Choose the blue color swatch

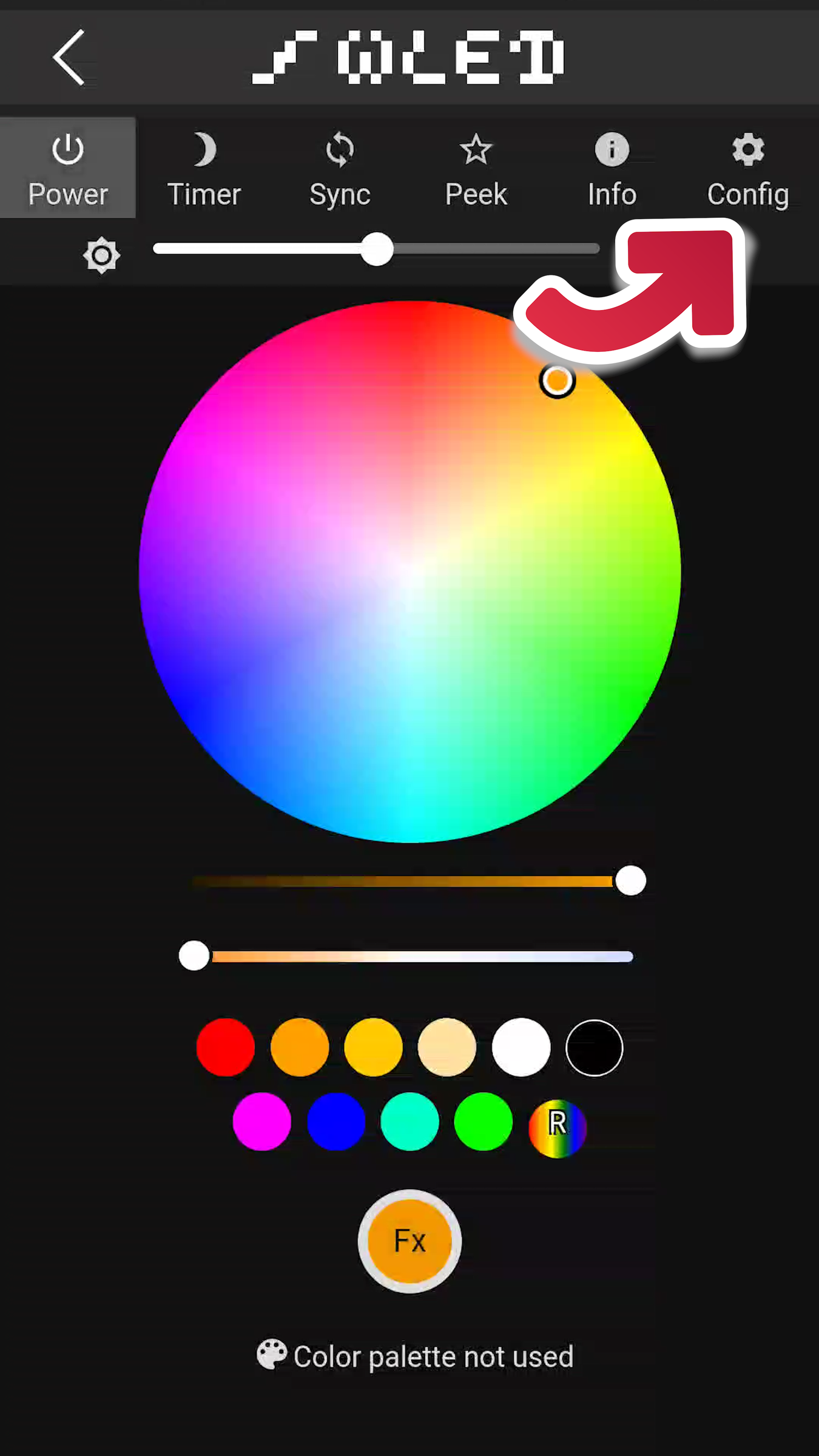[x=336, y=1121]
